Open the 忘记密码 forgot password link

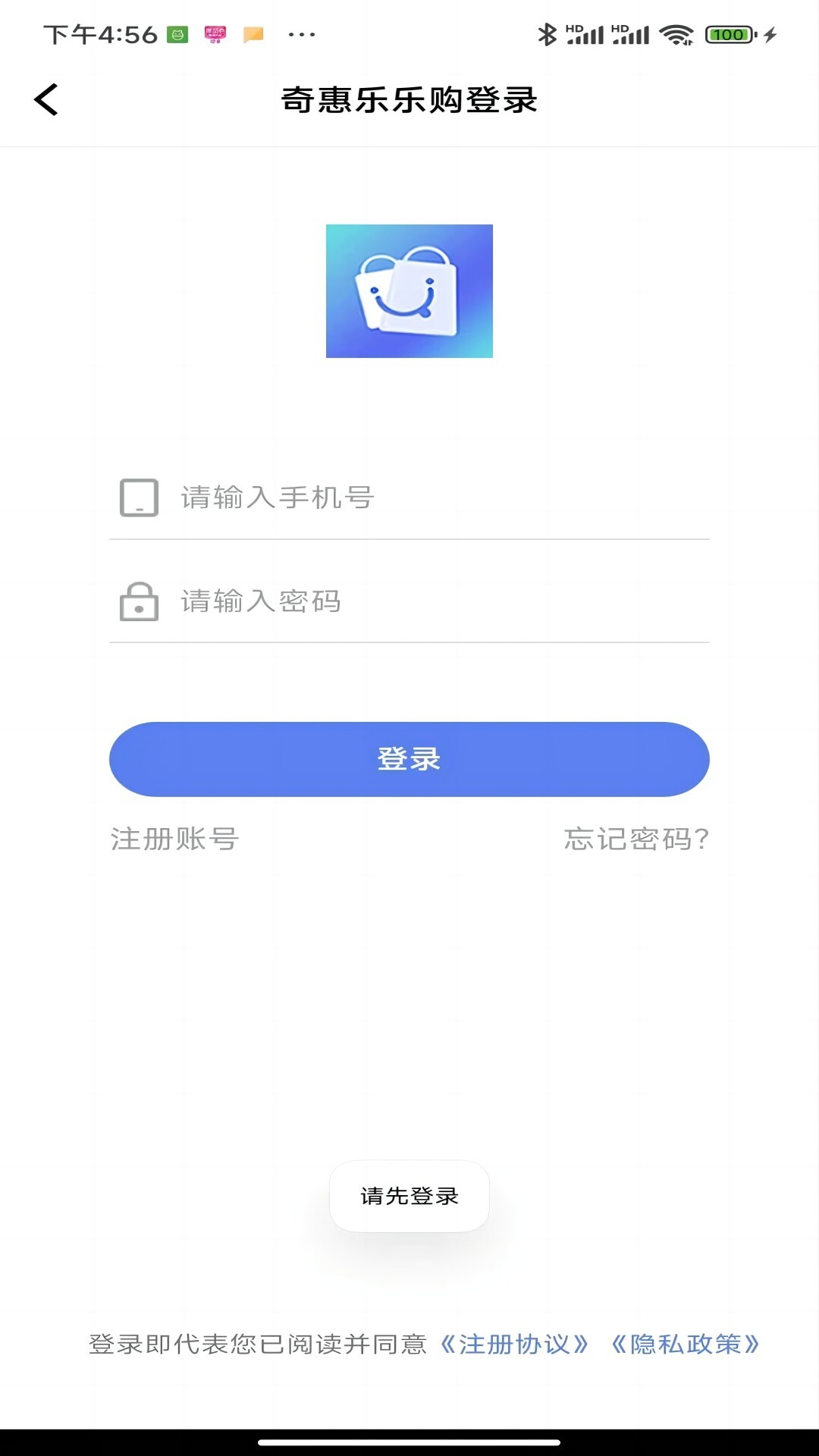click(635, 839)
